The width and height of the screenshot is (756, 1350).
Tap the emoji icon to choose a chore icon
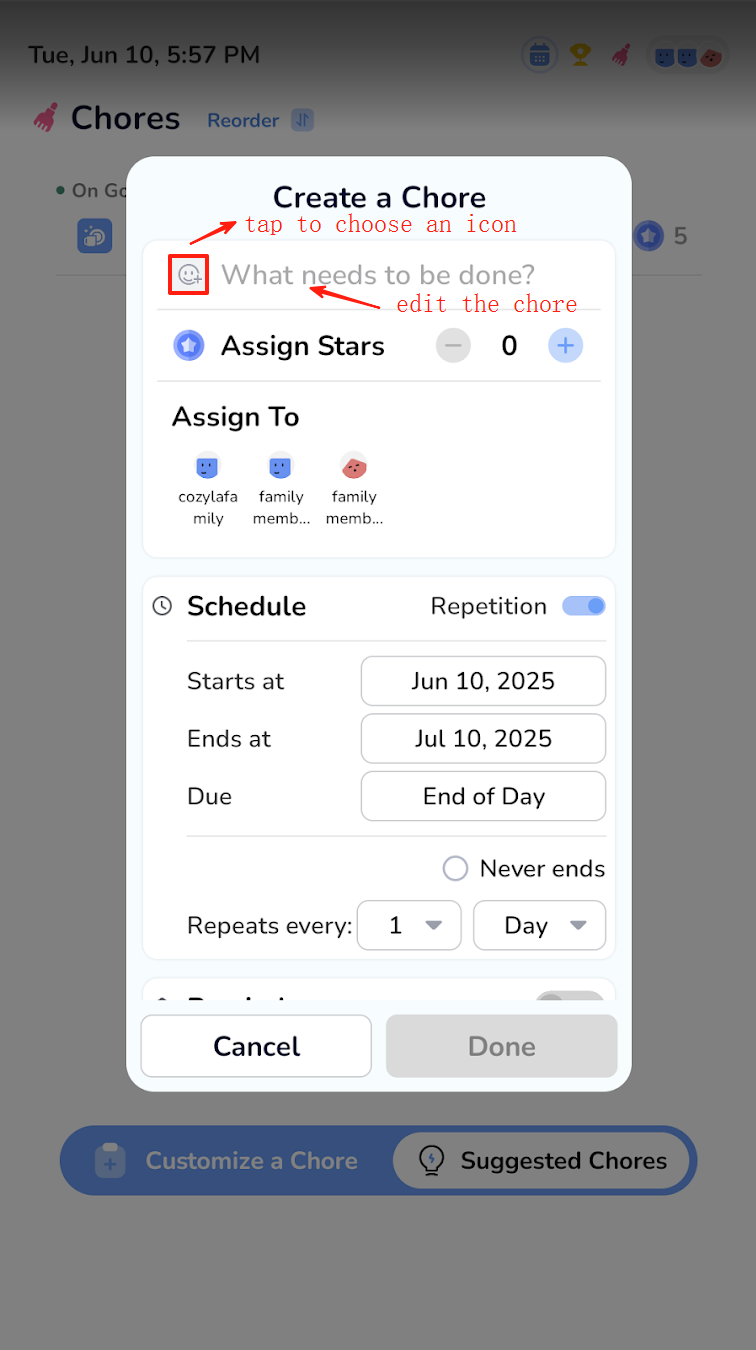pos(189,274)
